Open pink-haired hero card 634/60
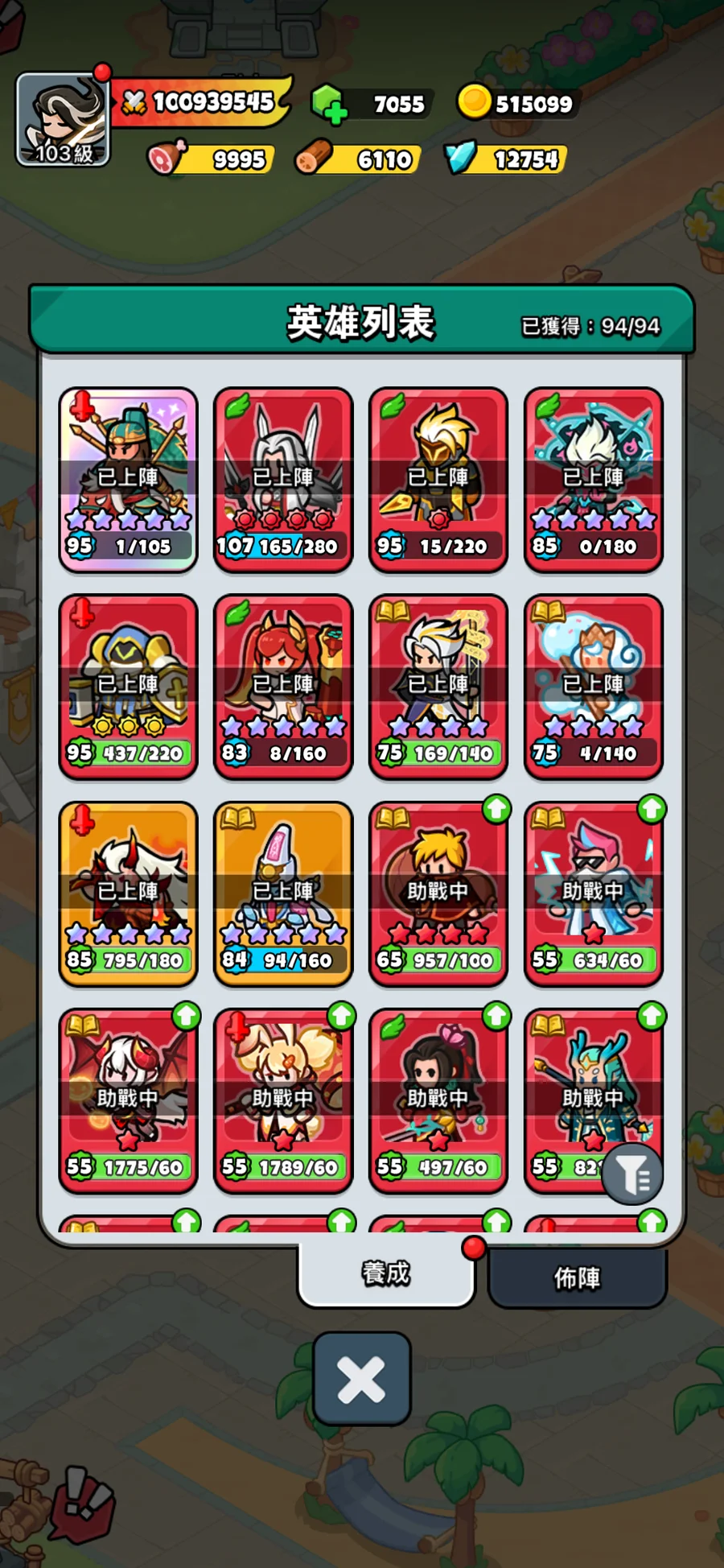Image resolution: width=724 pixels, height=1568 pixels. pos(594,893)
